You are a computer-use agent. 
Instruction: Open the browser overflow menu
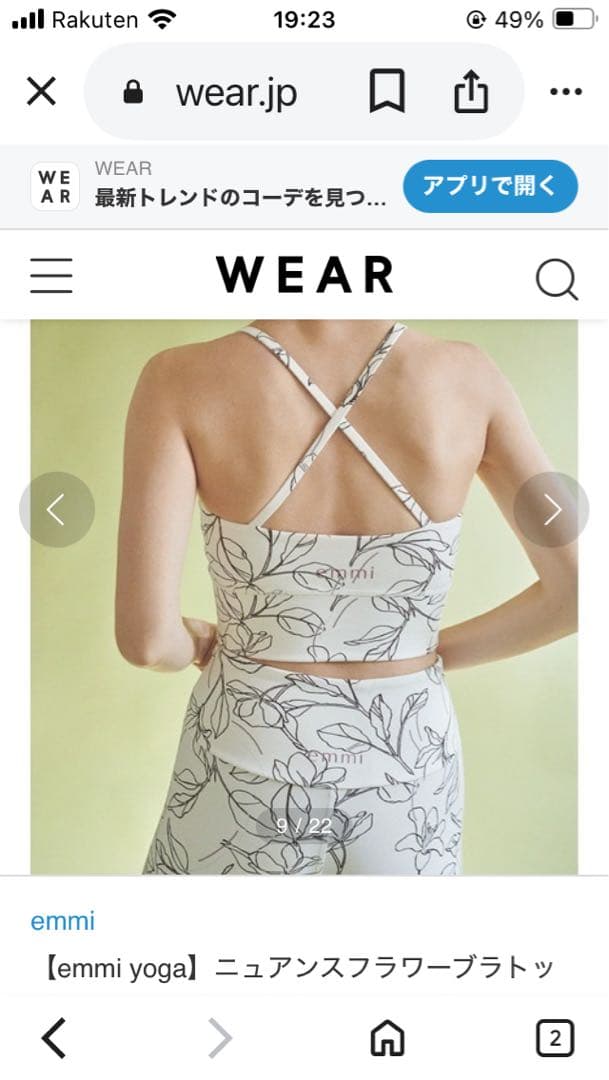(x=566, y=92)
